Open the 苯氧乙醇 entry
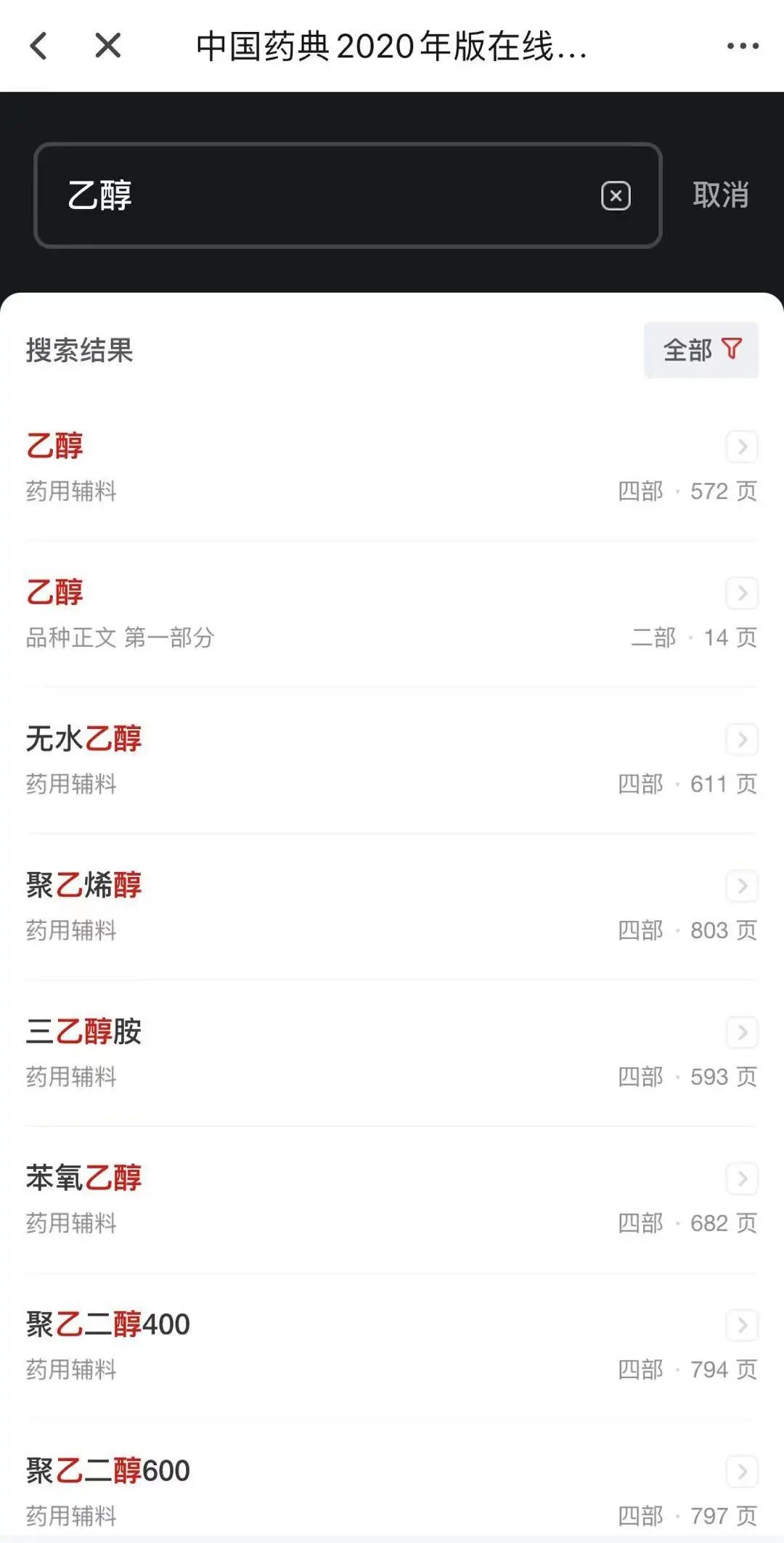The height and width of the screenshot is (1543, 784). pos(392,1200)
